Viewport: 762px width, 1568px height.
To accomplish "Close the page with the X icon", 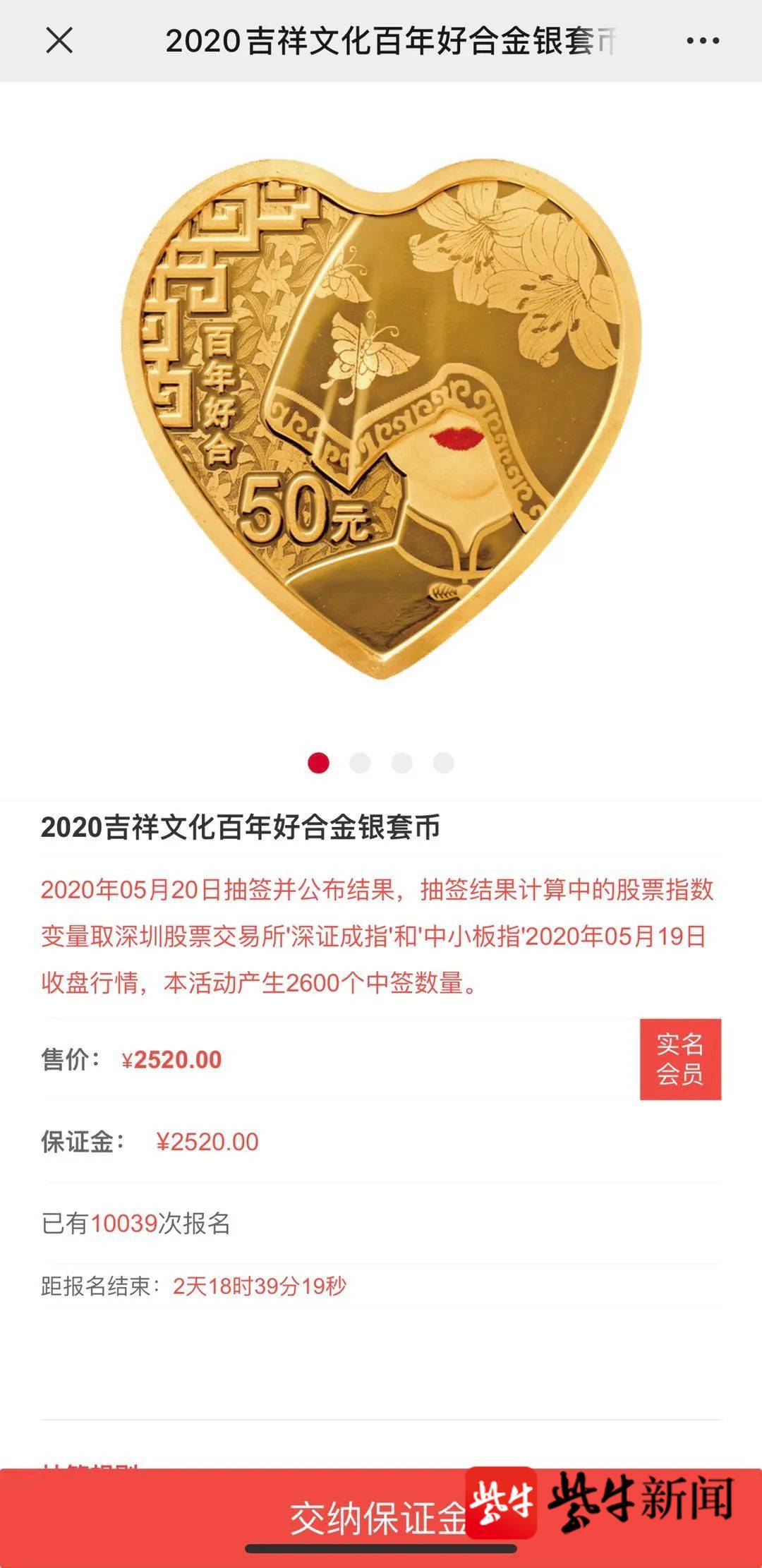I will [59, 41].
